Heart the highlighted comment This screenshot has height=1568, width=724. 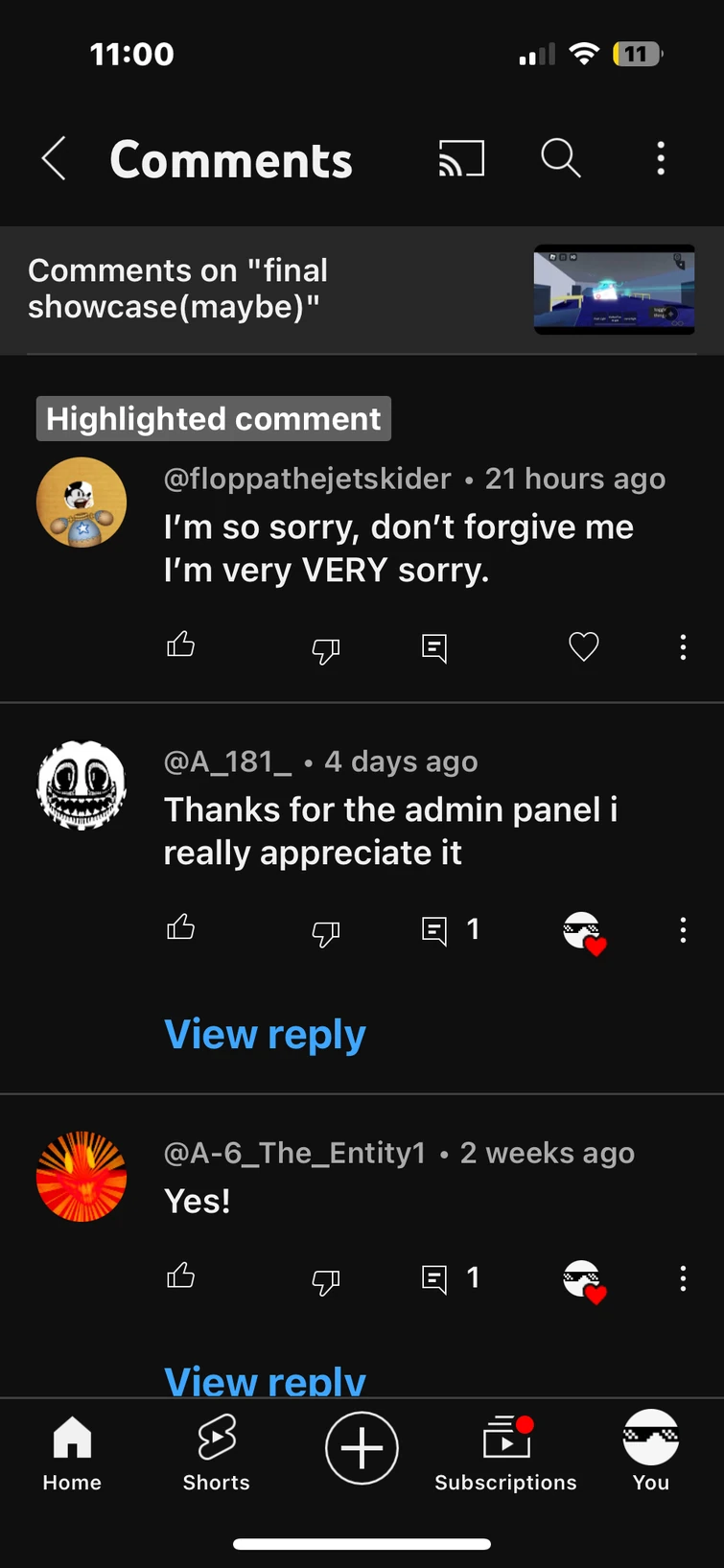(x=583, y=646)
